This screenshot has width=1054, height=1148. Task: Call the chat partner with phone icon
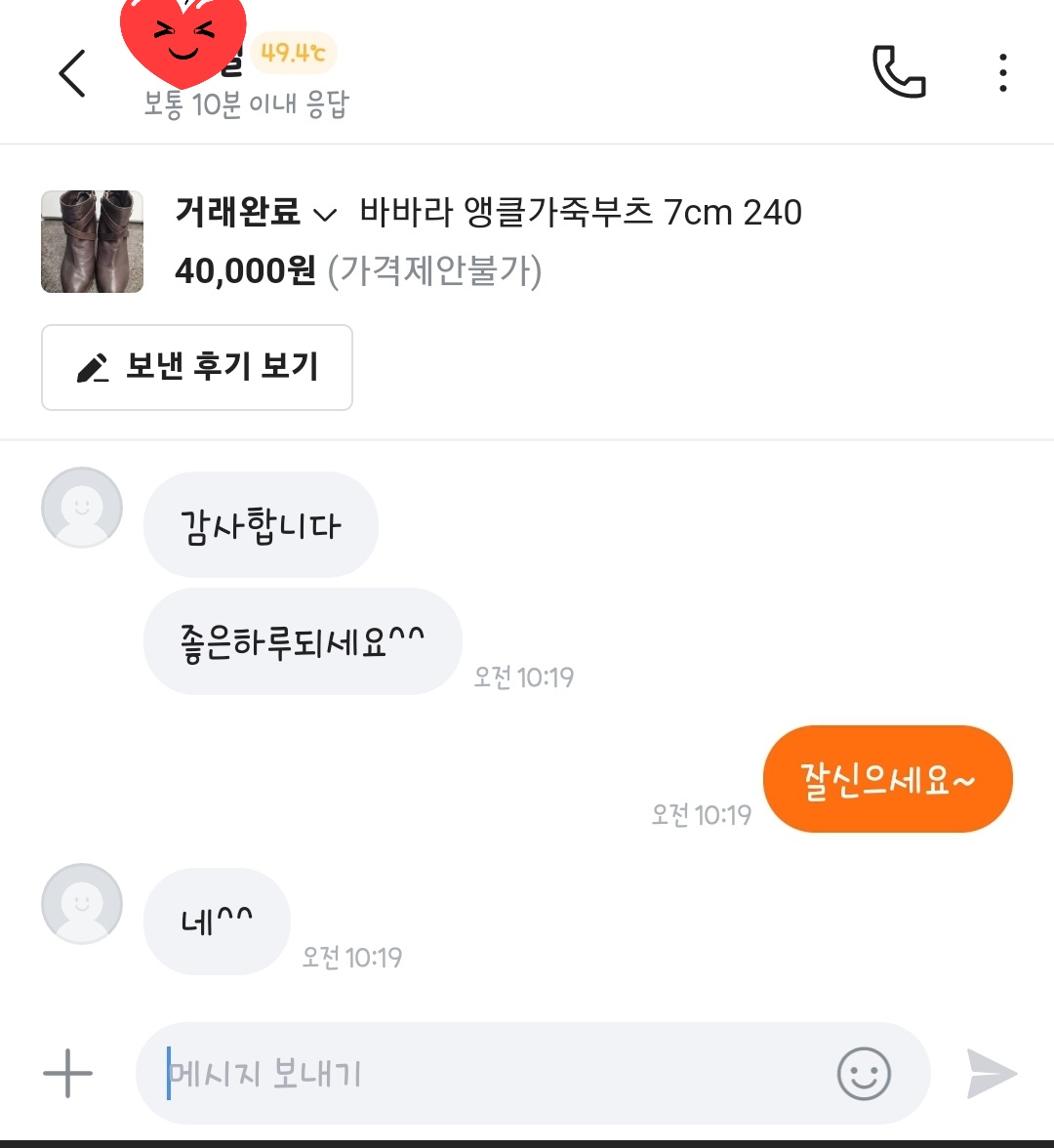tap(898, 73)
